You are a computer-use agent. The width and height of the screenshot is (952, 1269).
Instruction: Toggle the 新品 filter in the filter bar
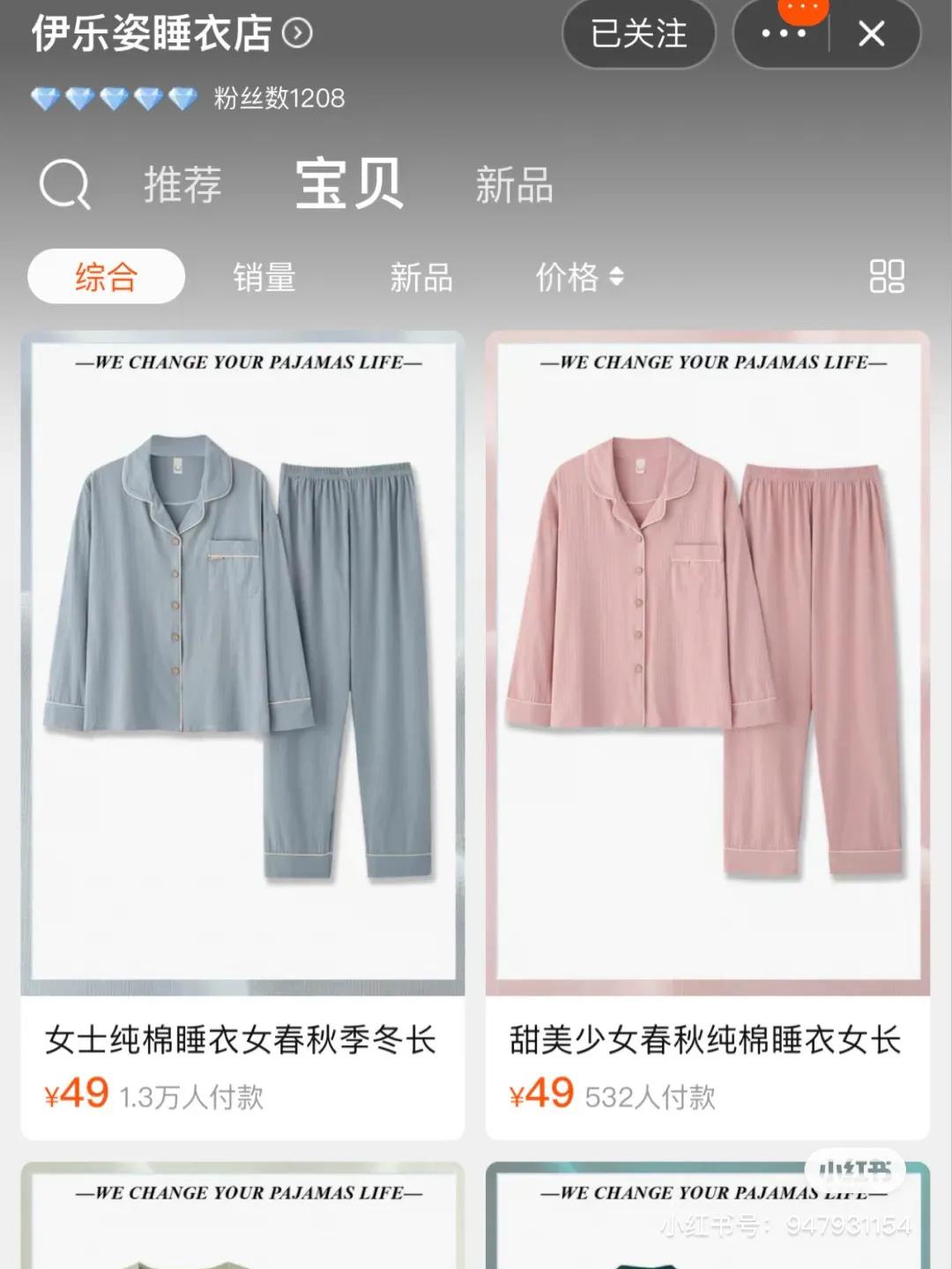[x=422, y=278]
